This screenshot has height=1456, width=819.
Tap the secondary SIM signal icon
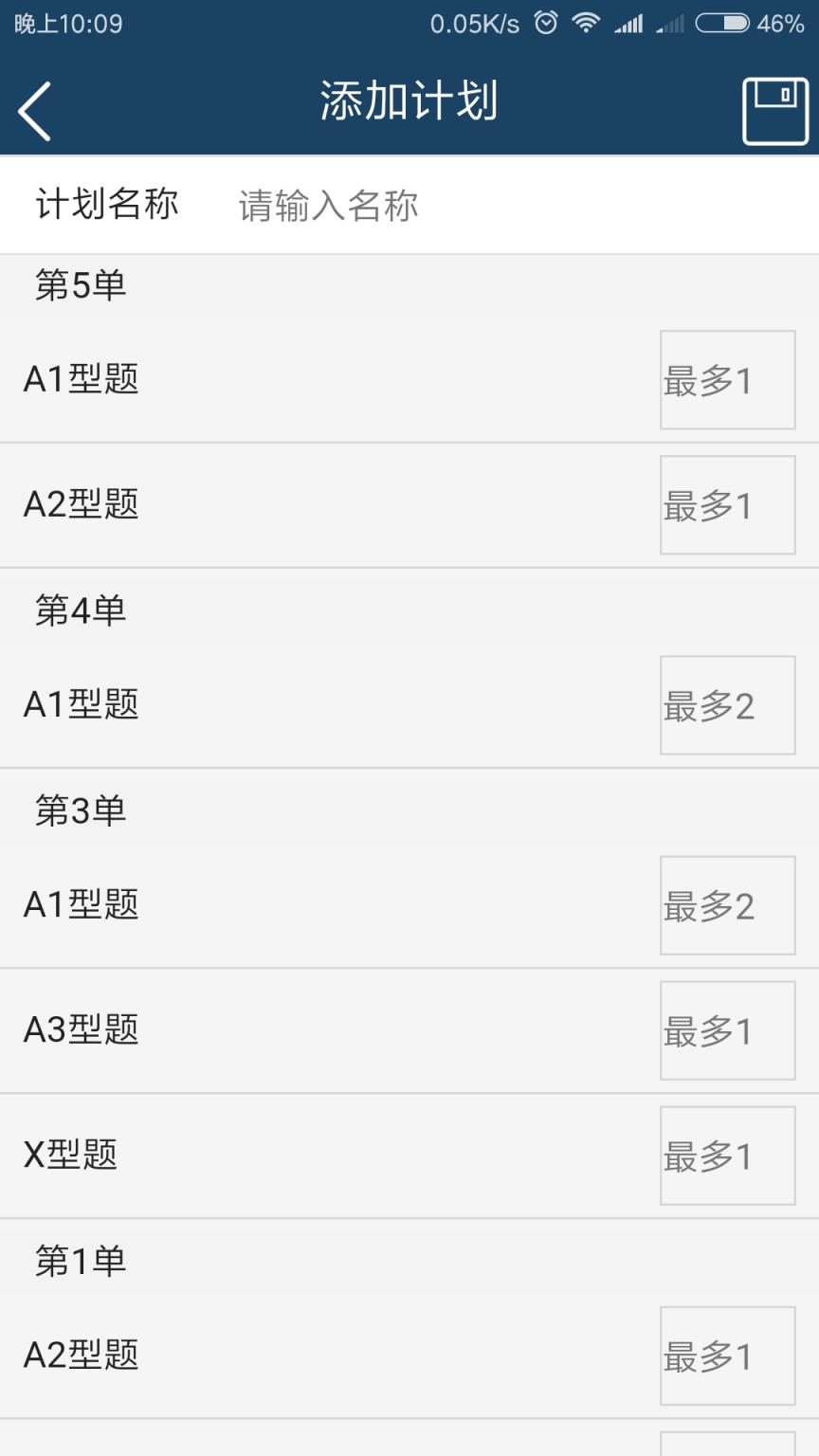tap(669, 26)
